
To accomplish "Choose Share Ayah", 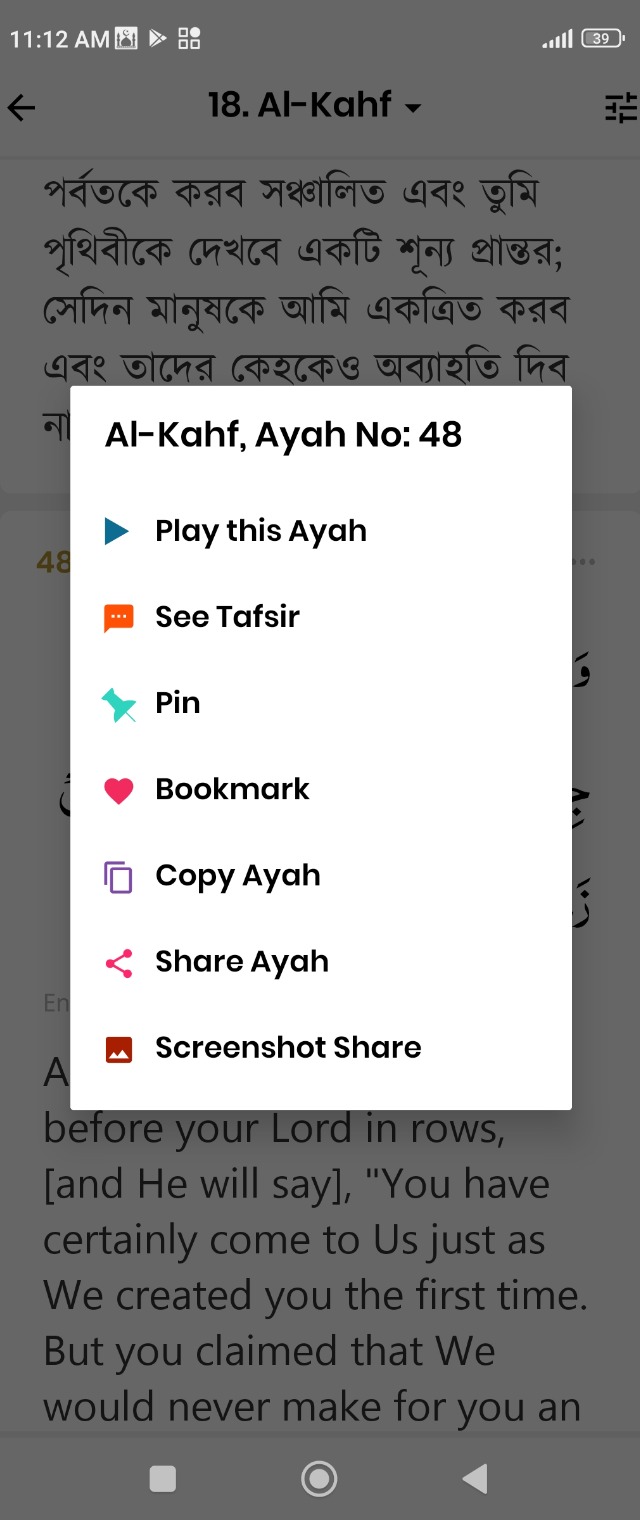I will [241, 961].
